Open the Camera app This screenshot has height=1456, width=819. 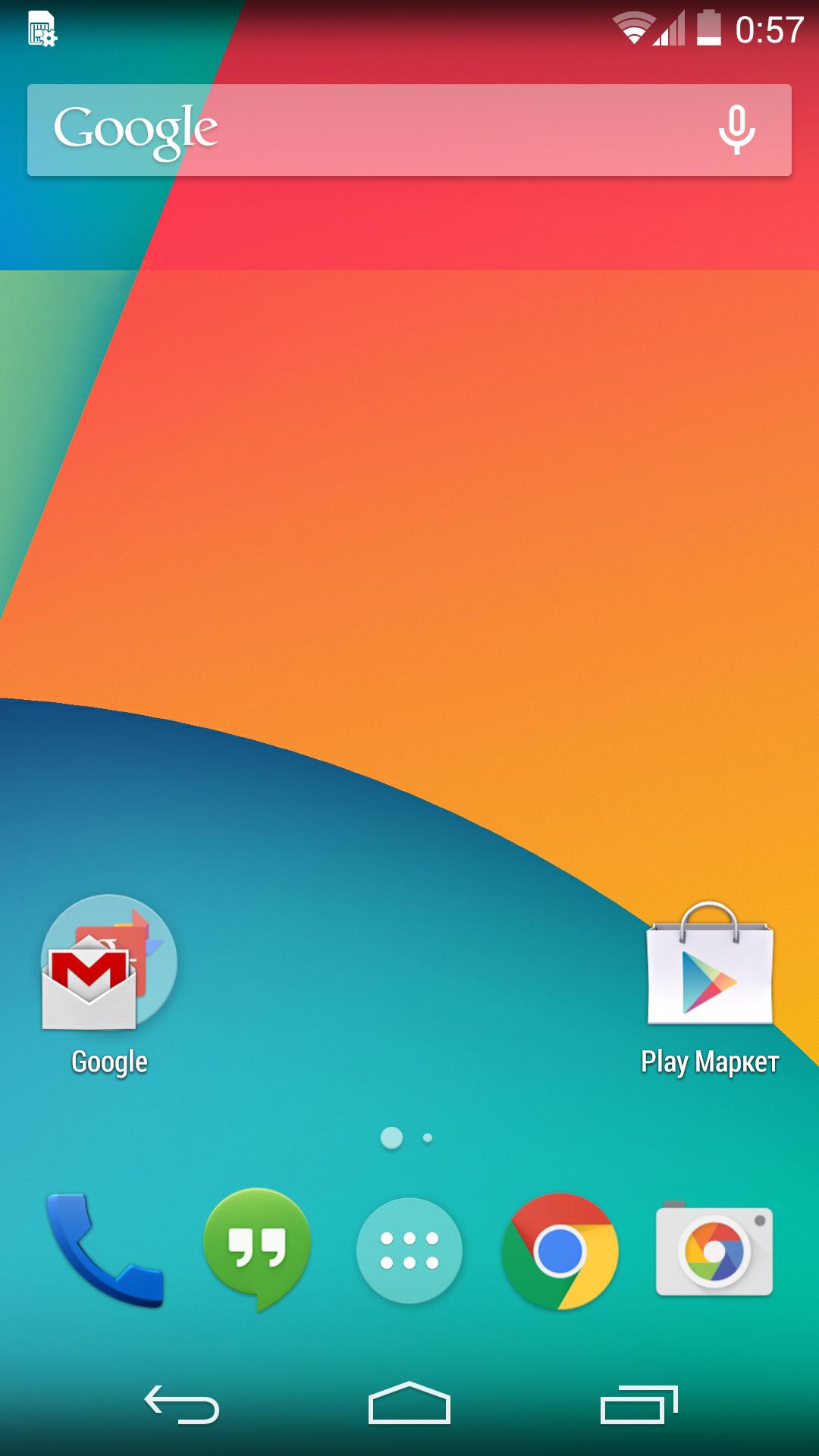pos(714,1251)
